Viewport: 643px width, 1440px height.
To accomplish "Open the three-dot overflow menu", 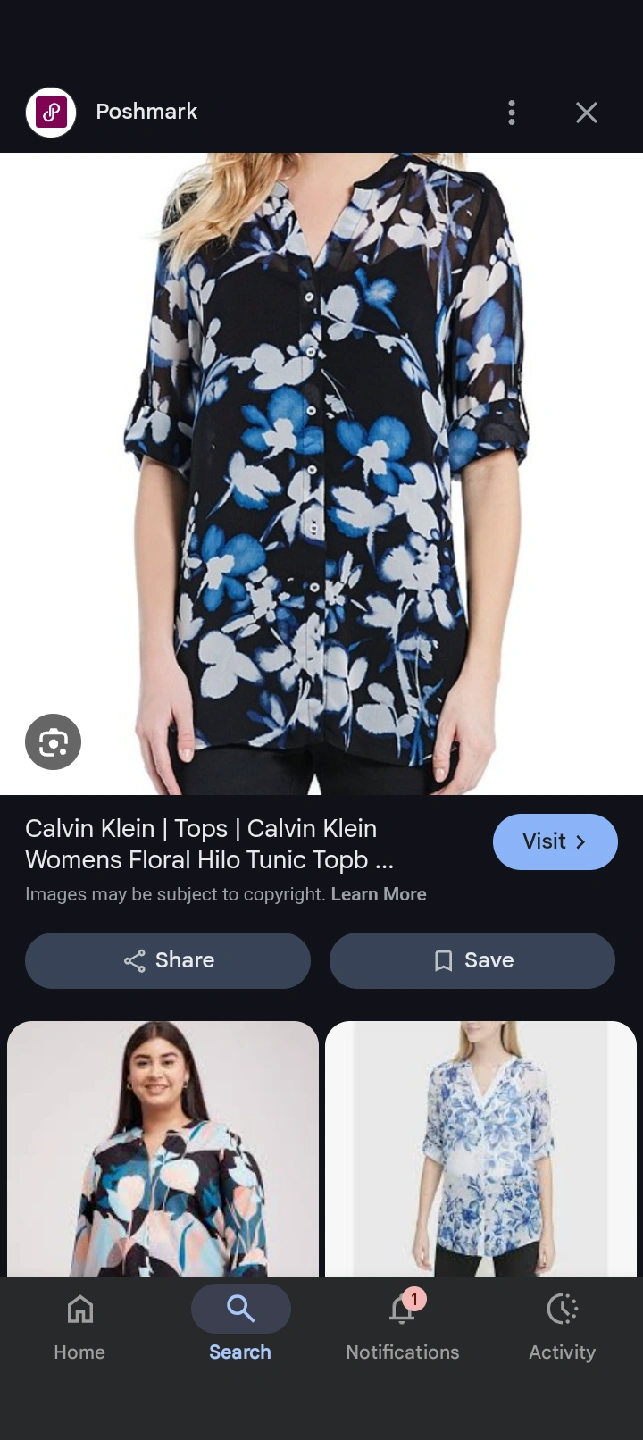I will [x=511, y=112].
